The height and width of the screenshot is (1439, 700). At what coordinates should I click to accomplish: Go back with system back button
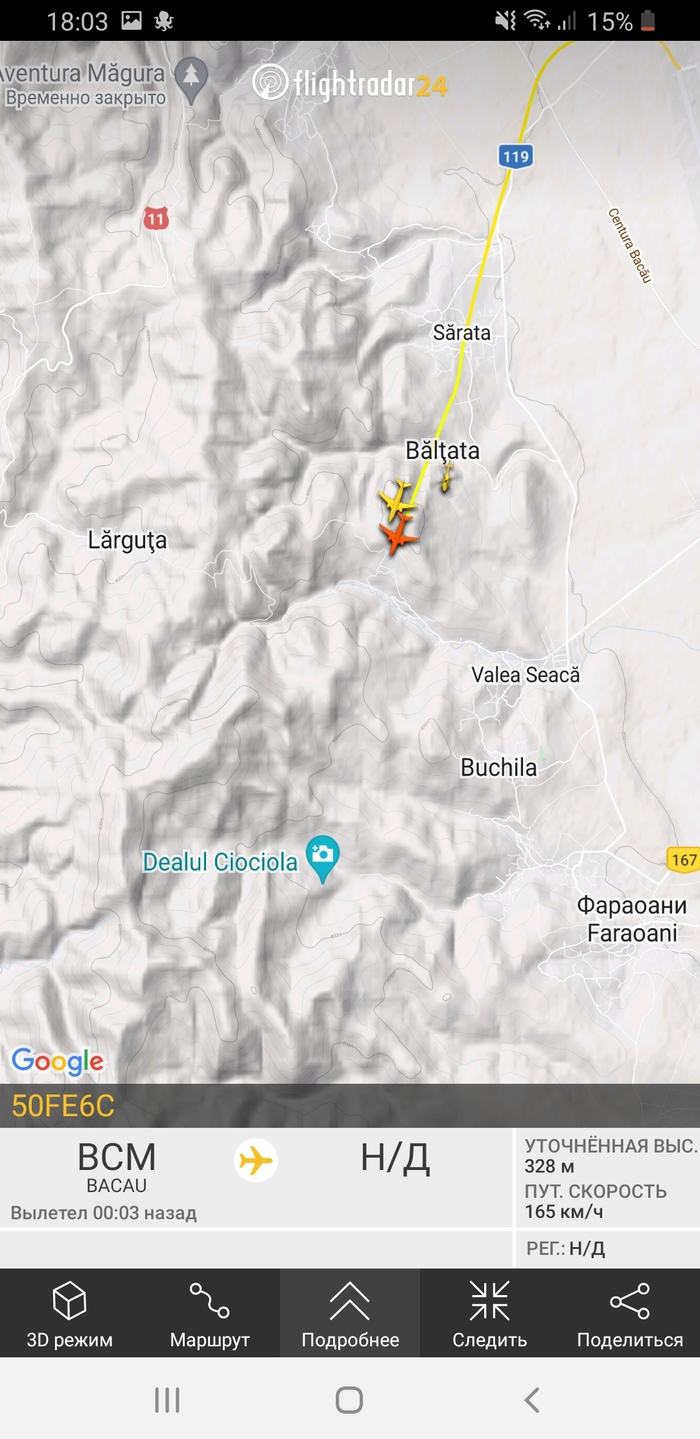pos(532,1400)
